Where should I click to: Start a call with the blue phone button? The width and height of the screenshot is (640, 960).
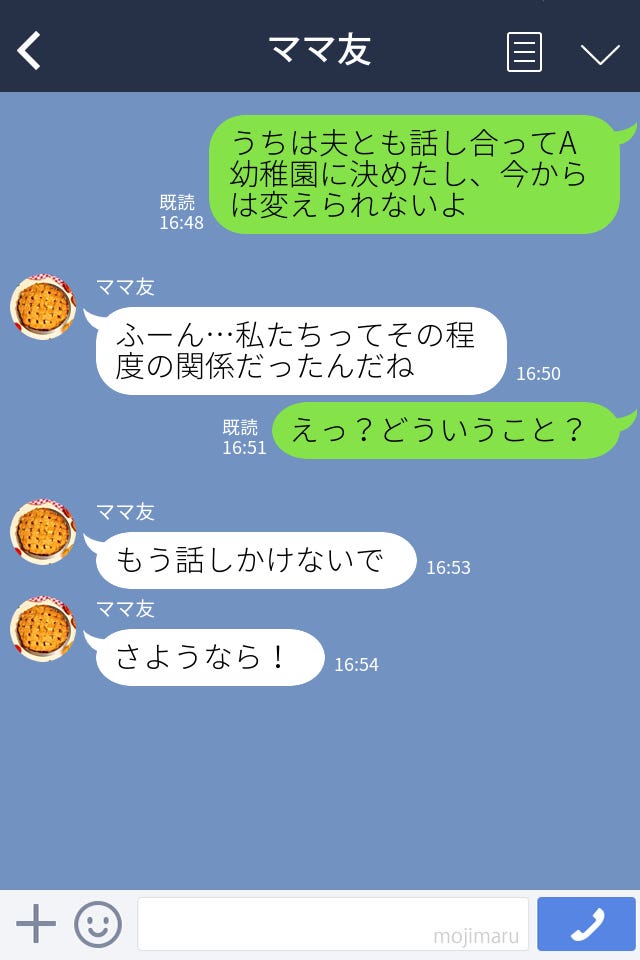pyautogui.click(x=586, y=924)
